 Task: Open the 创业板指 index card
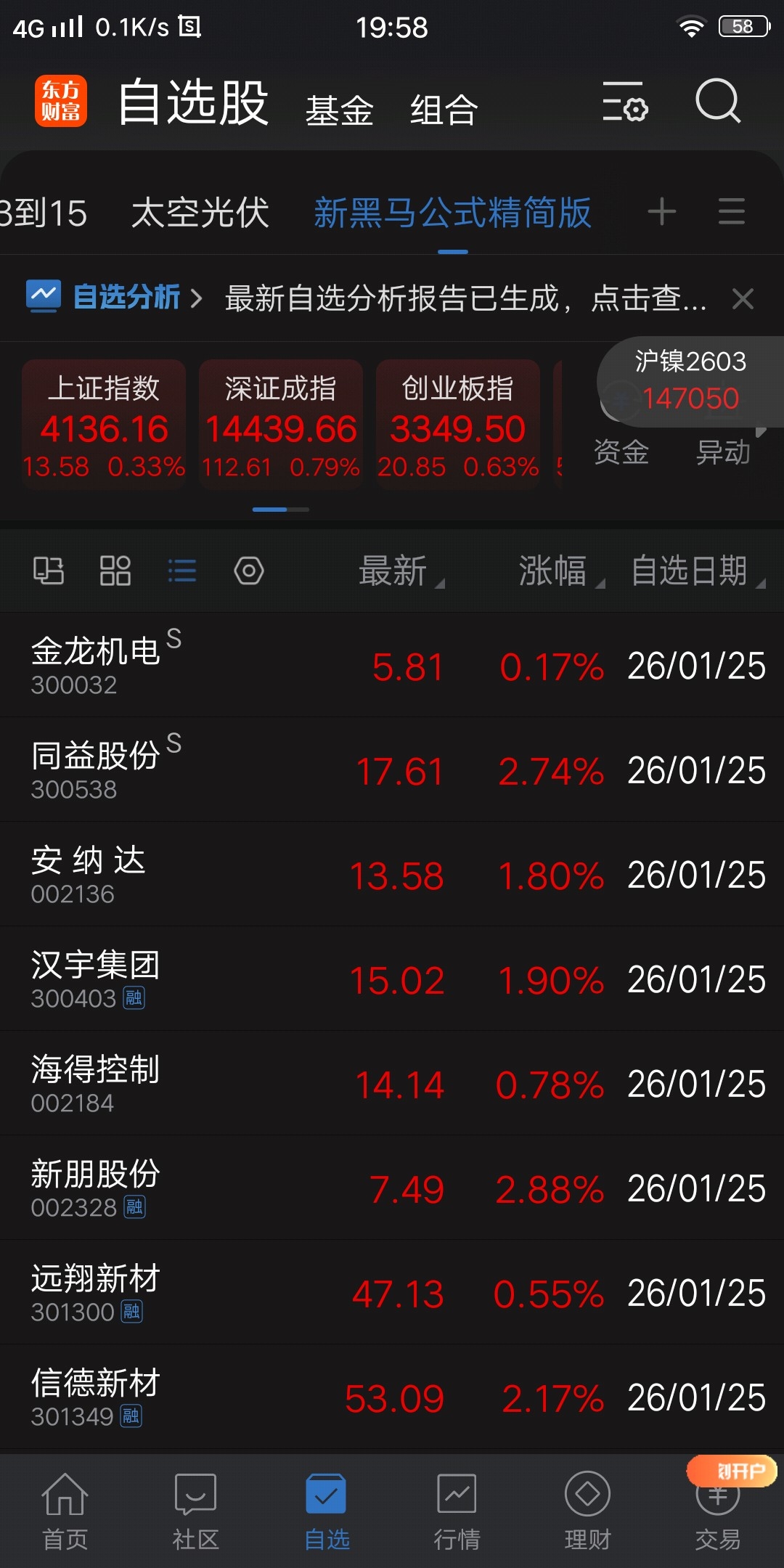click(x=457, y=425)
